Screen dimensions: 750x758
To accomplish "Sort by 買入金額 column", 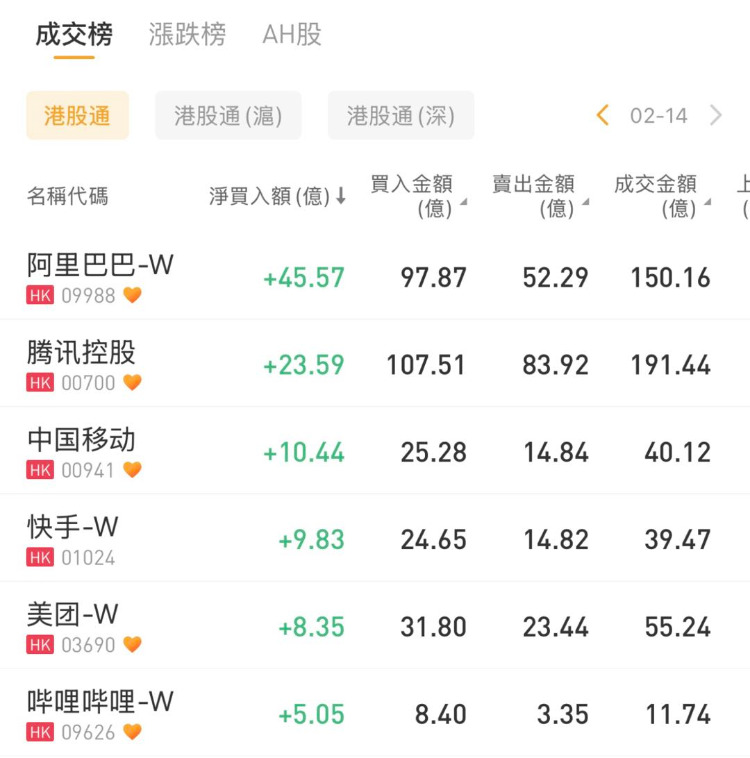I will (x=418, y=196).
